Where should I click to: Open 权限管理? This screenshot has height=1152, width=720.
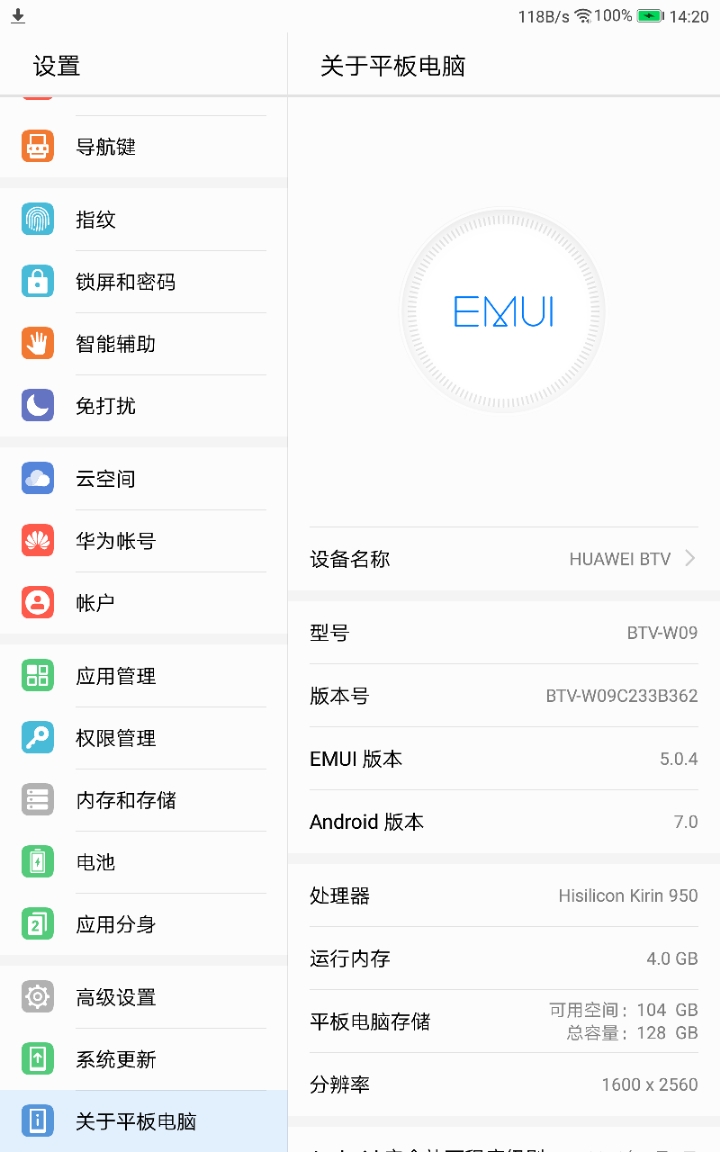point(143,738)
